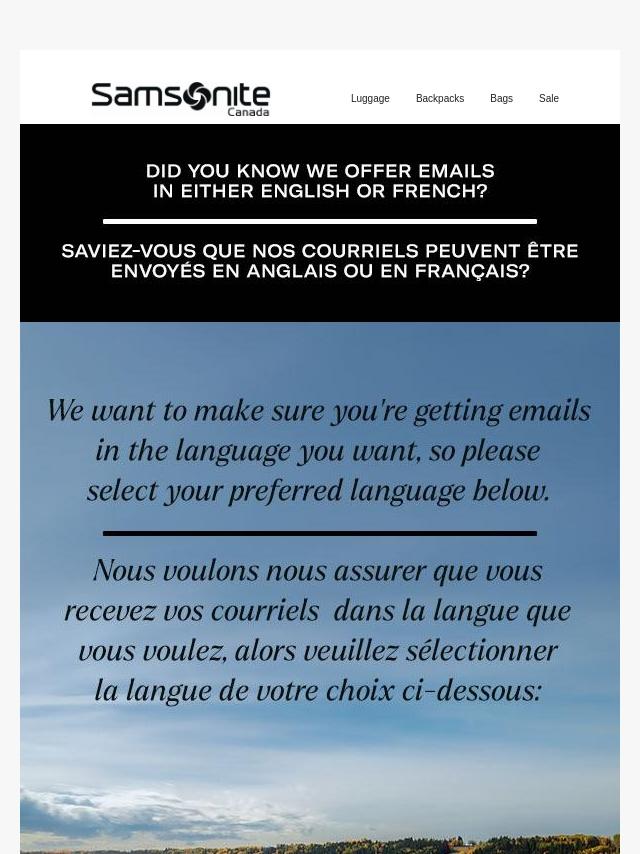Screen dimensions: 640x854
Task: Go to the Bags section
Action: [x=501, y=99]
